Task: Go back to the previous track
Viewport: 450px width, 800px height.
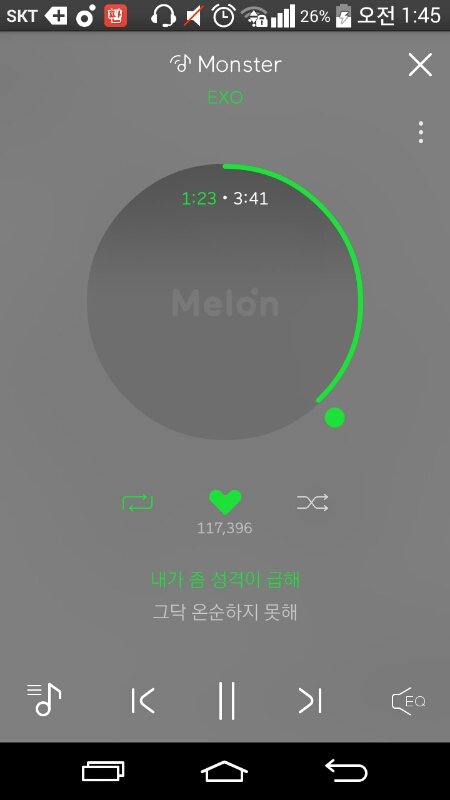Action: (x=143, y=701)
